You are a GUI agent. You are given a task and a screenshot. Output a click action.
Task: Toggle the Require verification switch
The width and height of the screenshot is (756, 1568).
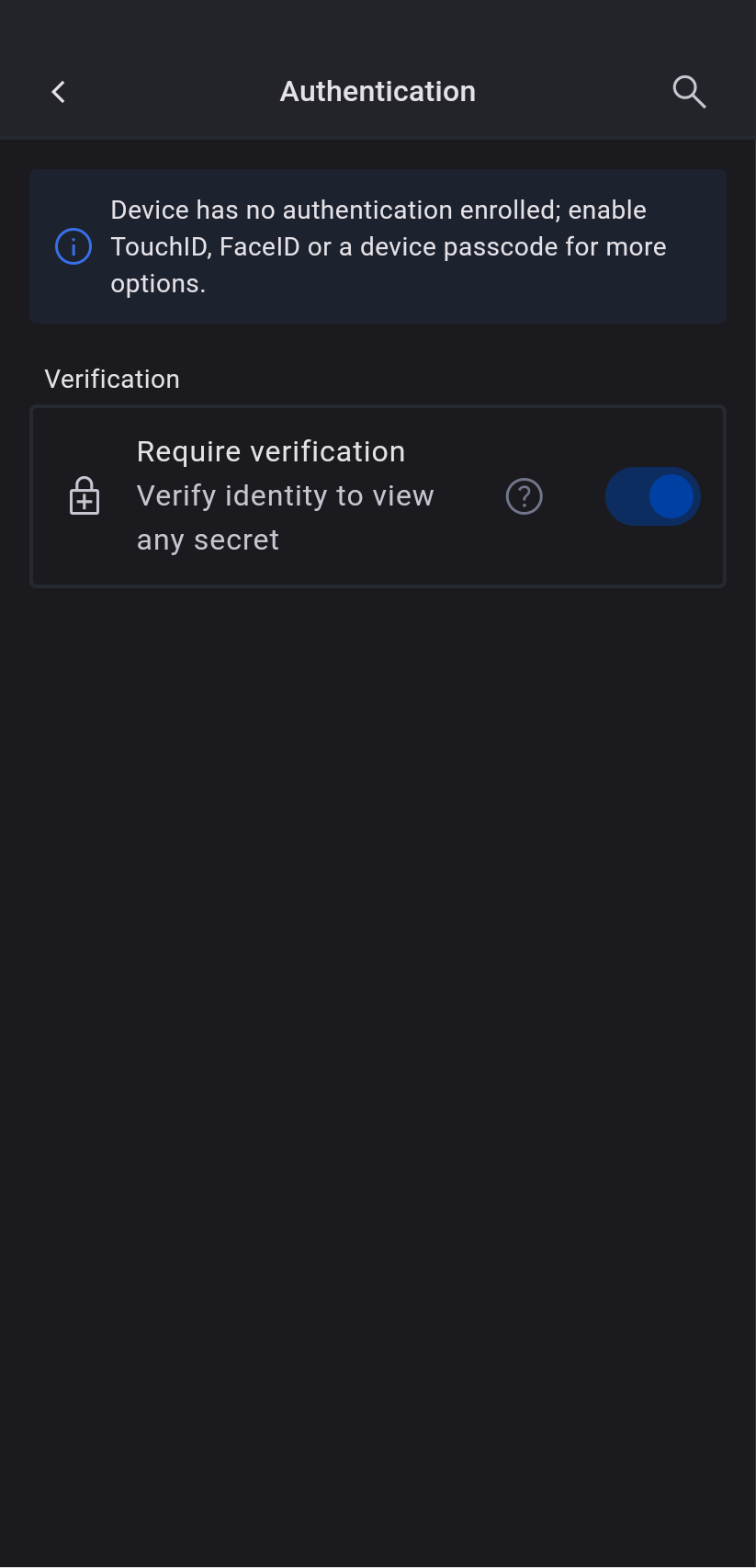pyautogui.click(x=653, y=496)
